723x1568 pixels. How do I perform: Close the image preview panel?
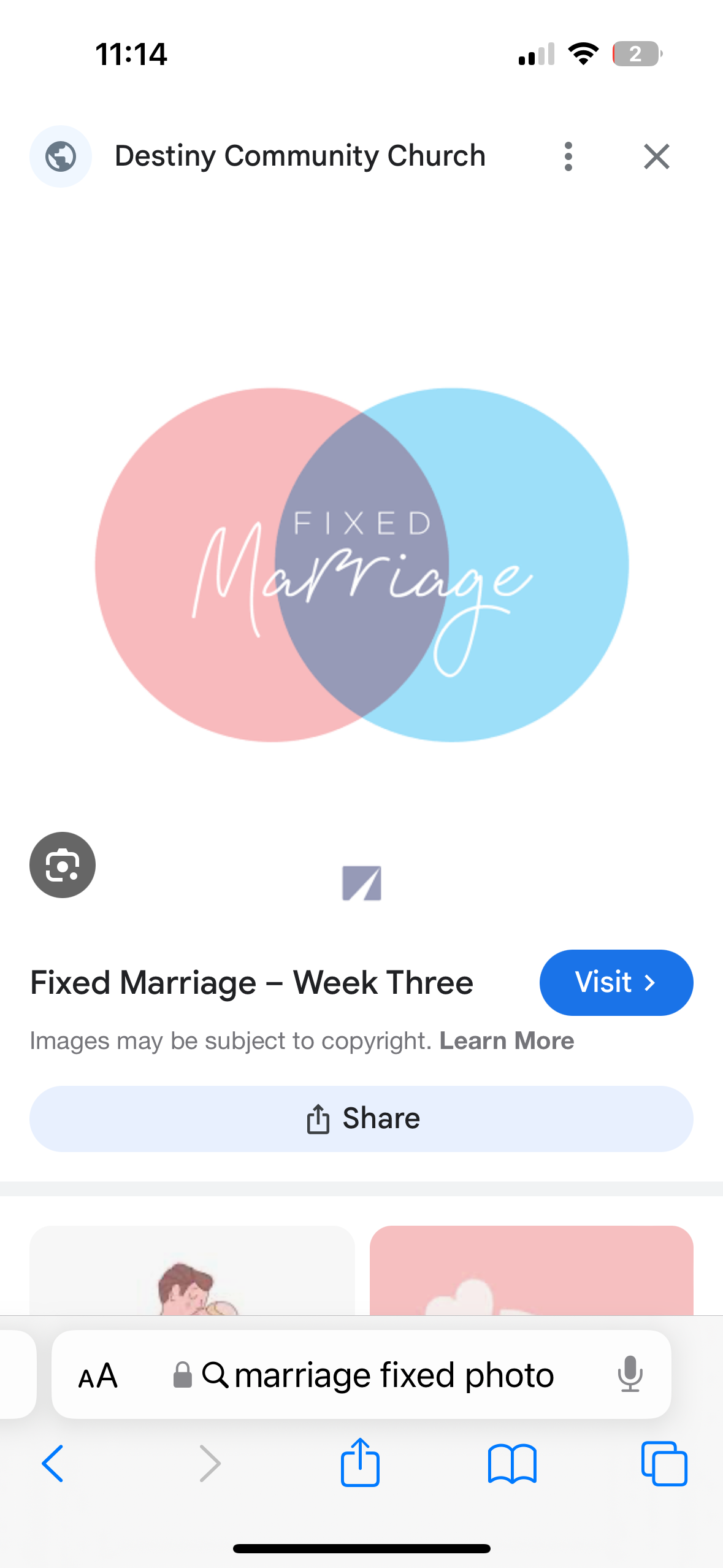(x=656, y=156)
